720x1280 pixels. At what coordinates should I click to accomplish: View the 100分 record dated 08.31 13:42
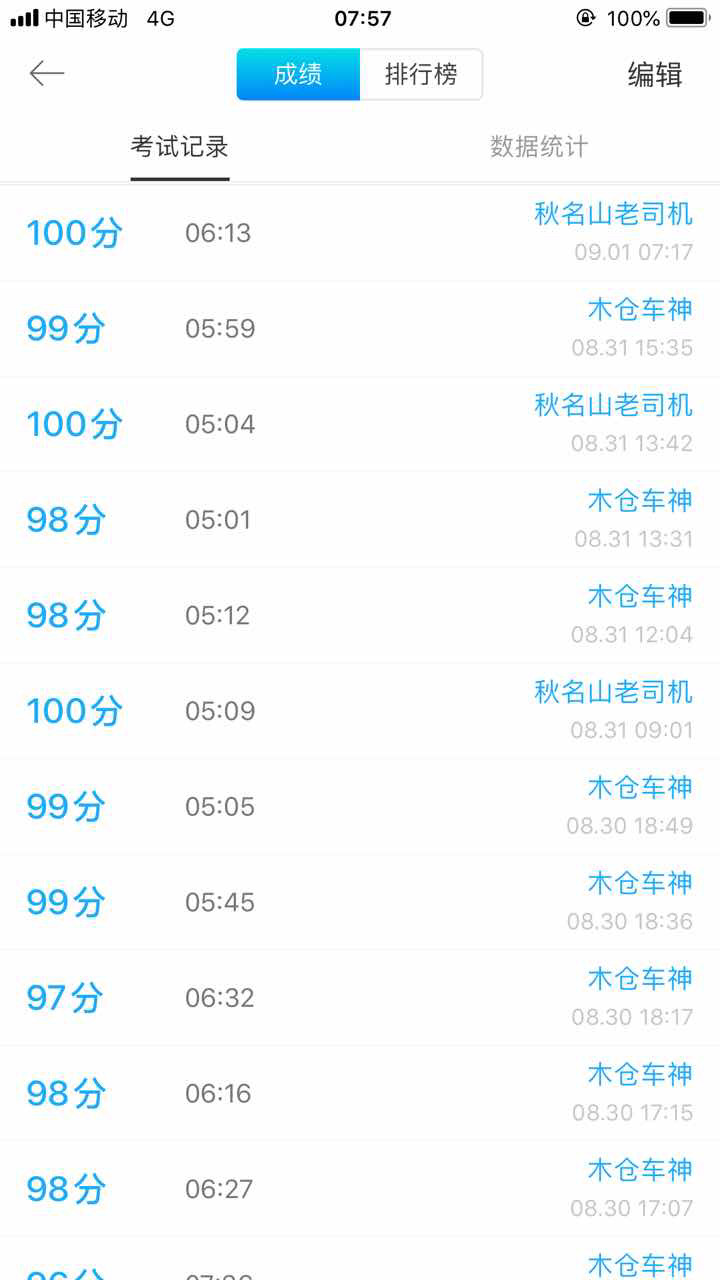(x=360, y=424)
